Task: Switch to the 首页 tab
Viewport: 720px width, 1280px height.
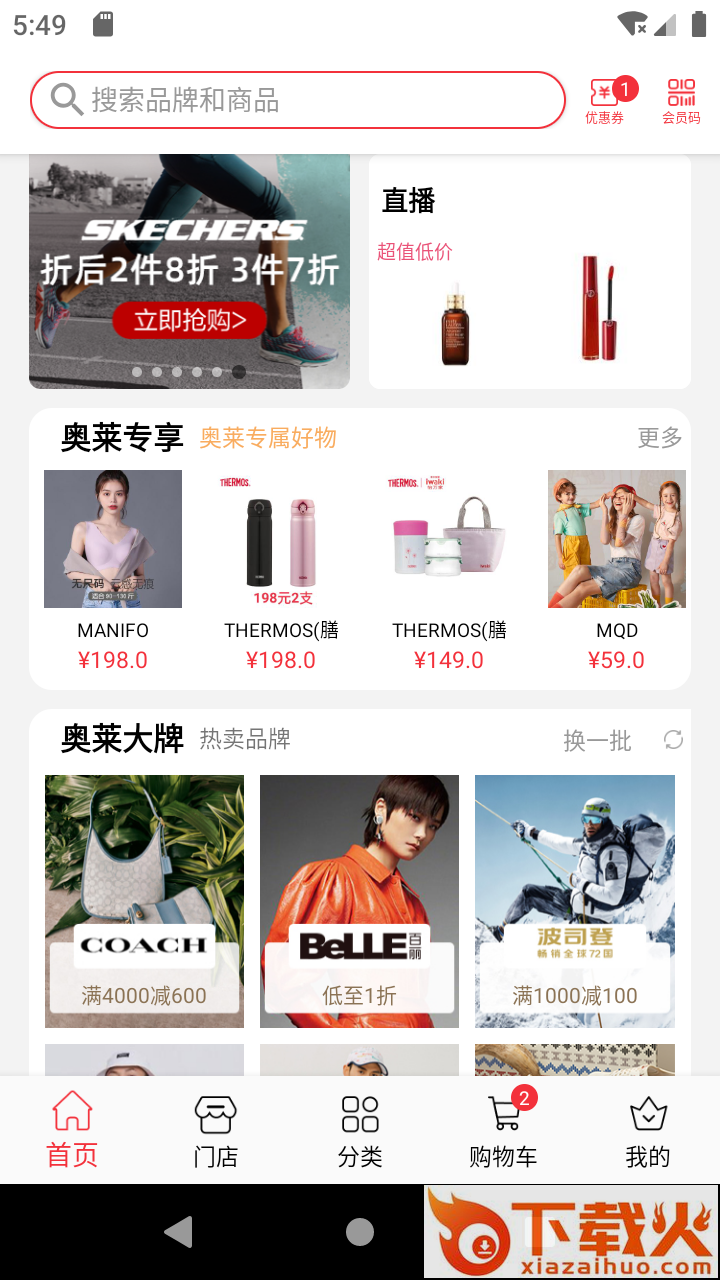Action: click(x=72, y=1131)
